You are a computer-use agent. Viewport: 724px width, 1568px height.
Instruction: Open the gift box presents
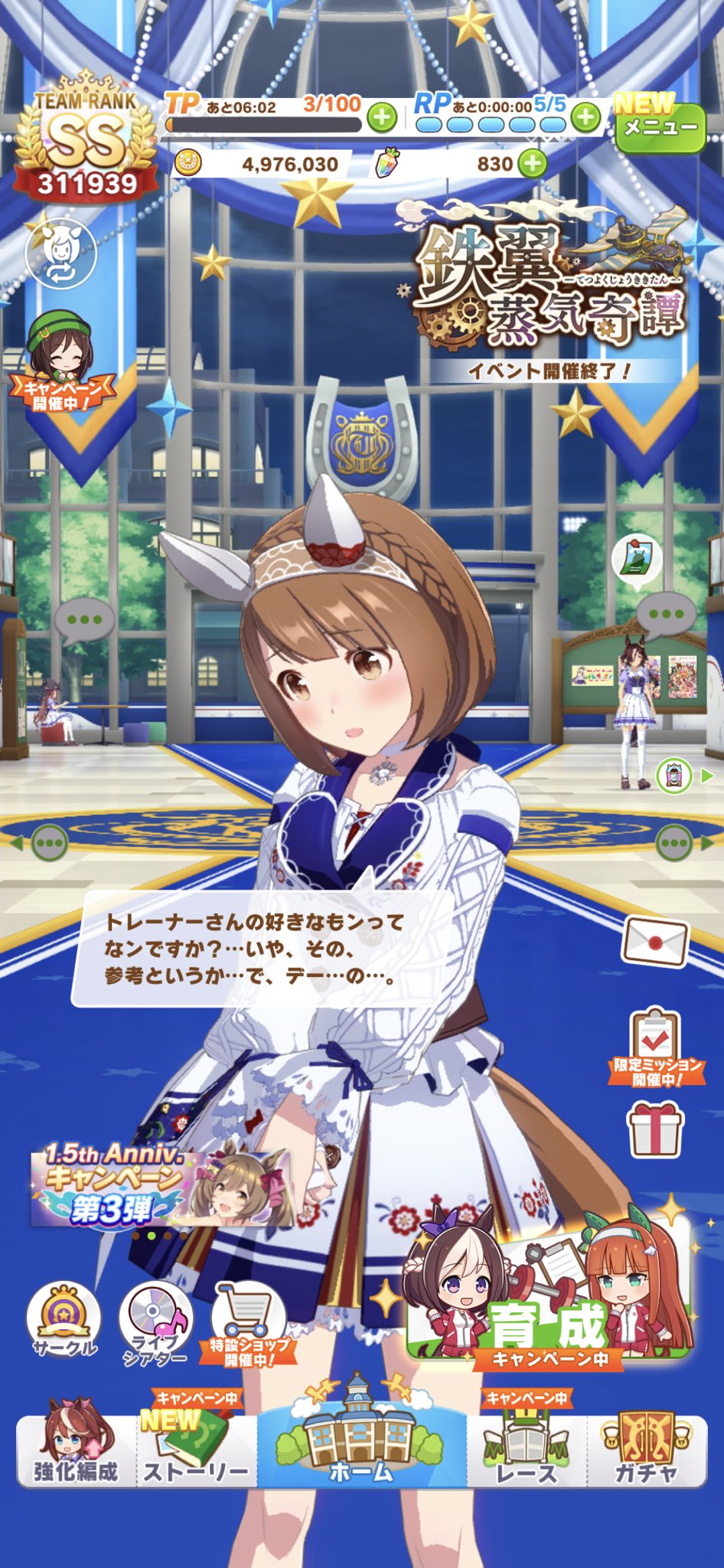[x=655, y=1129]
